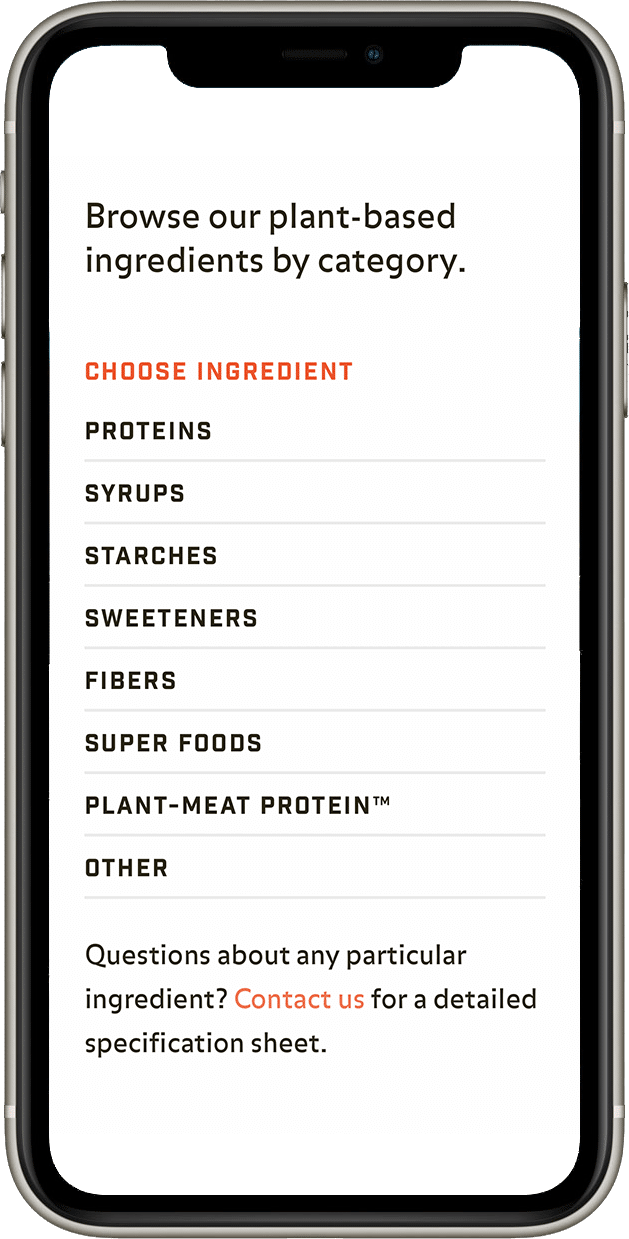Open the Proteins category
This screenshot has height=1239, width=629.
point(149,432)
